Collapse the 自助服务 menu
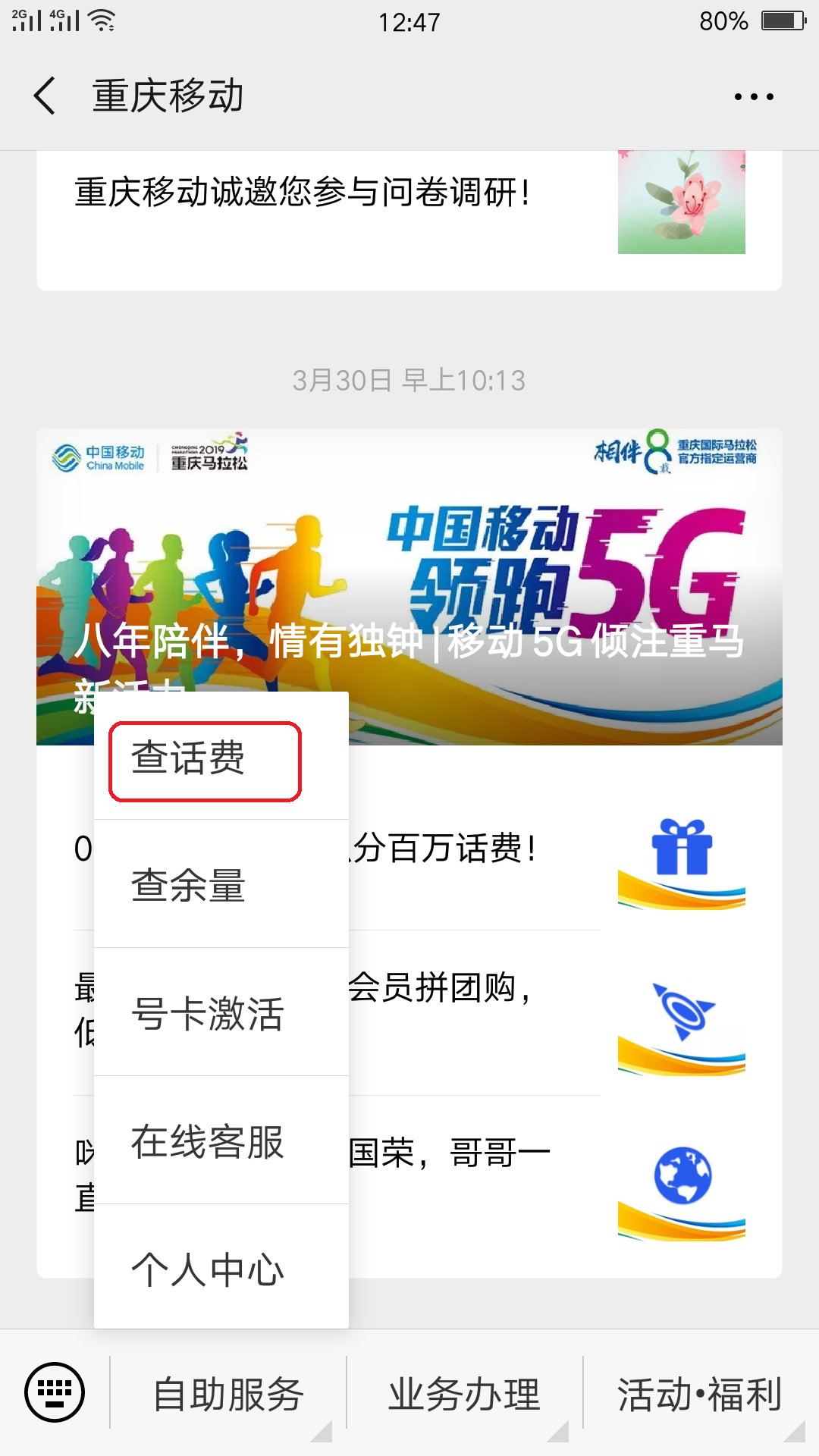The width and height of the screenshot is (819, 1456). (229, 1394)
